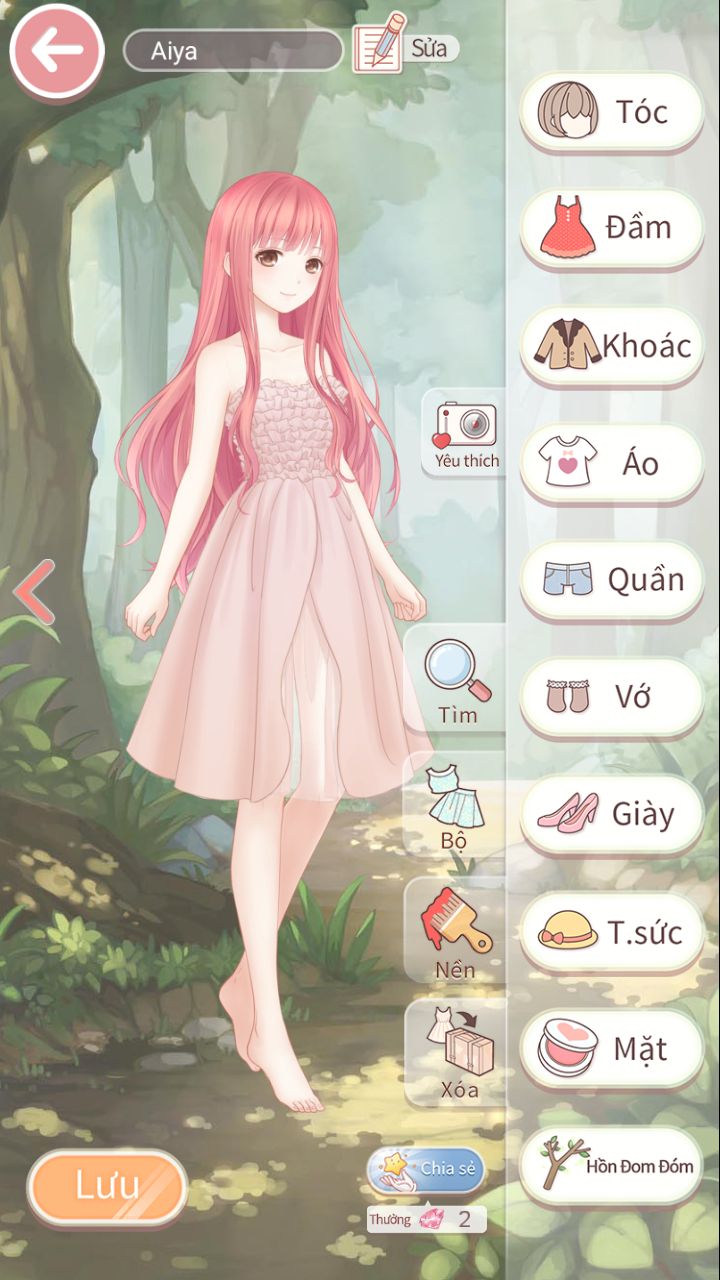The height and width of the screenshot is (1280, 720).
Task: Clear the outfit with Xóa
Action: pos(457,1052)
